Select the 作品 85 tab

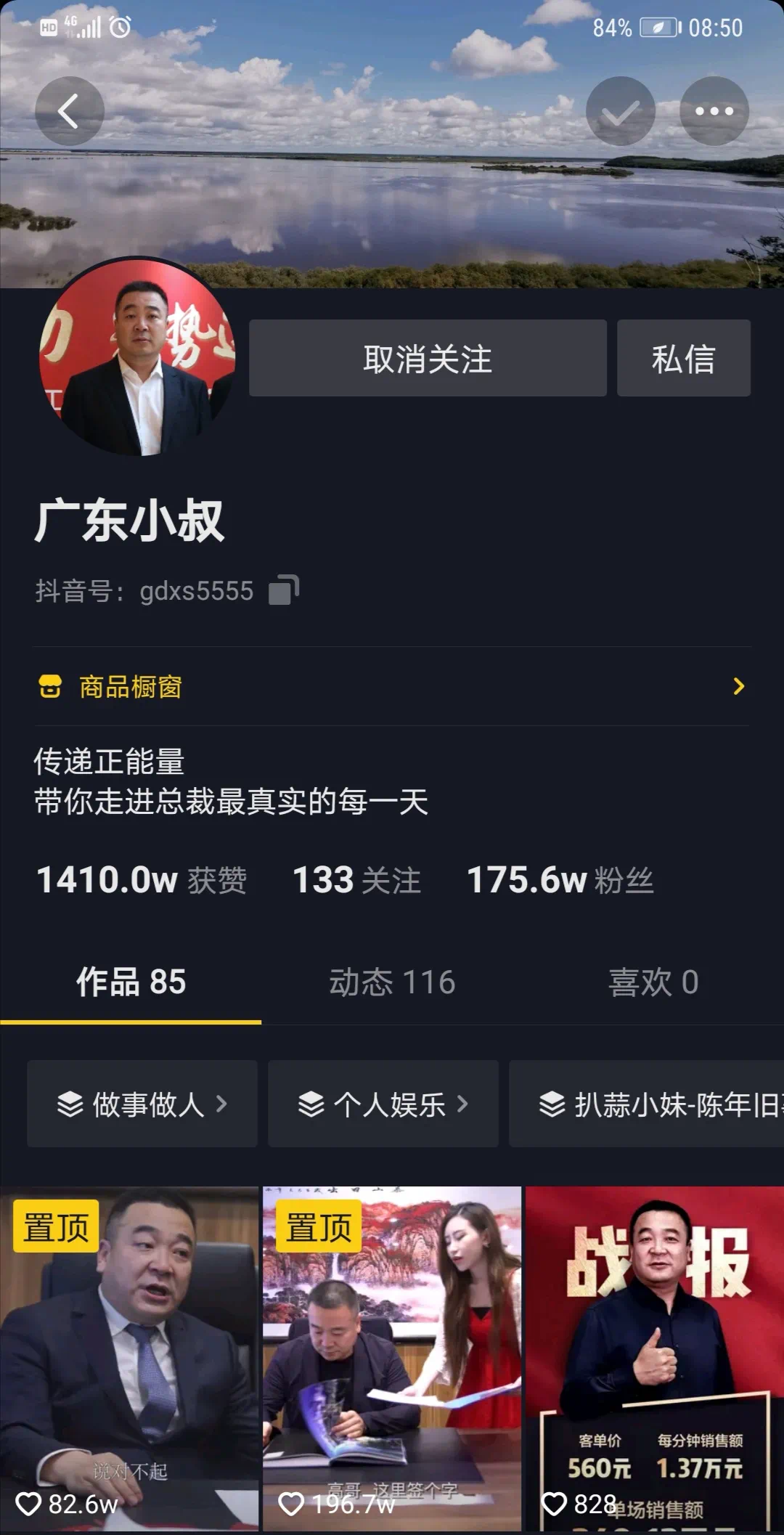(x=131, y=982)
